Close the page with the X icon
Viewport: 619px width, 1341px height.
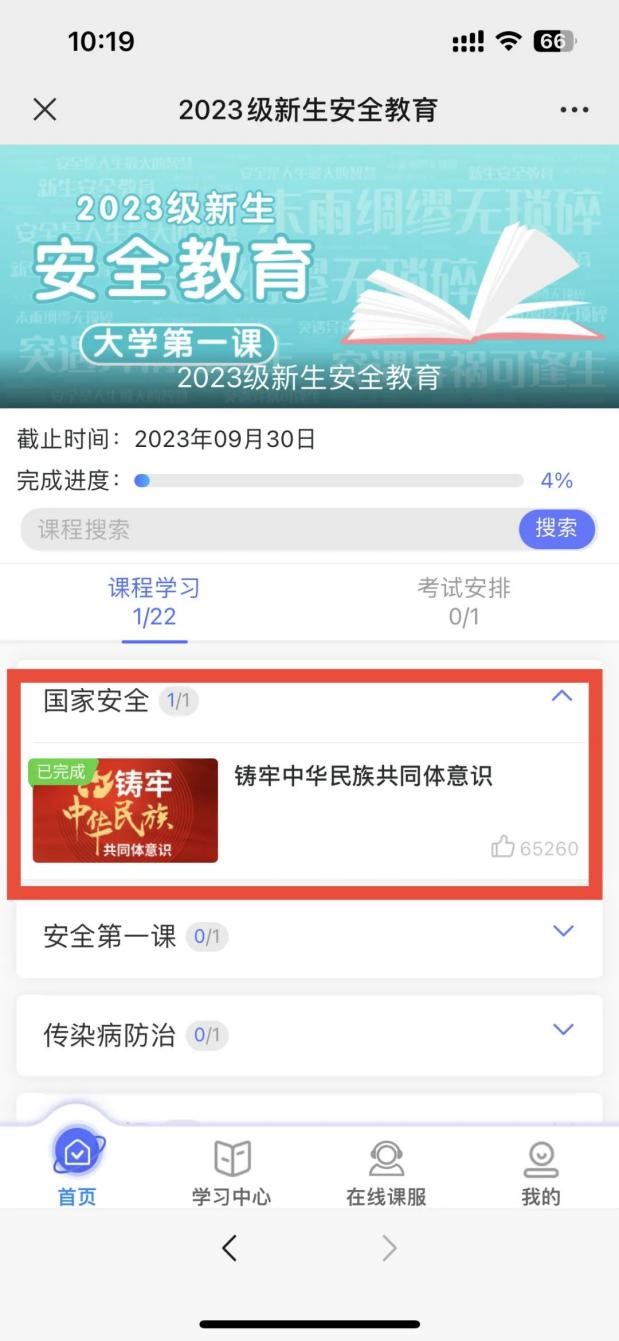45,110
